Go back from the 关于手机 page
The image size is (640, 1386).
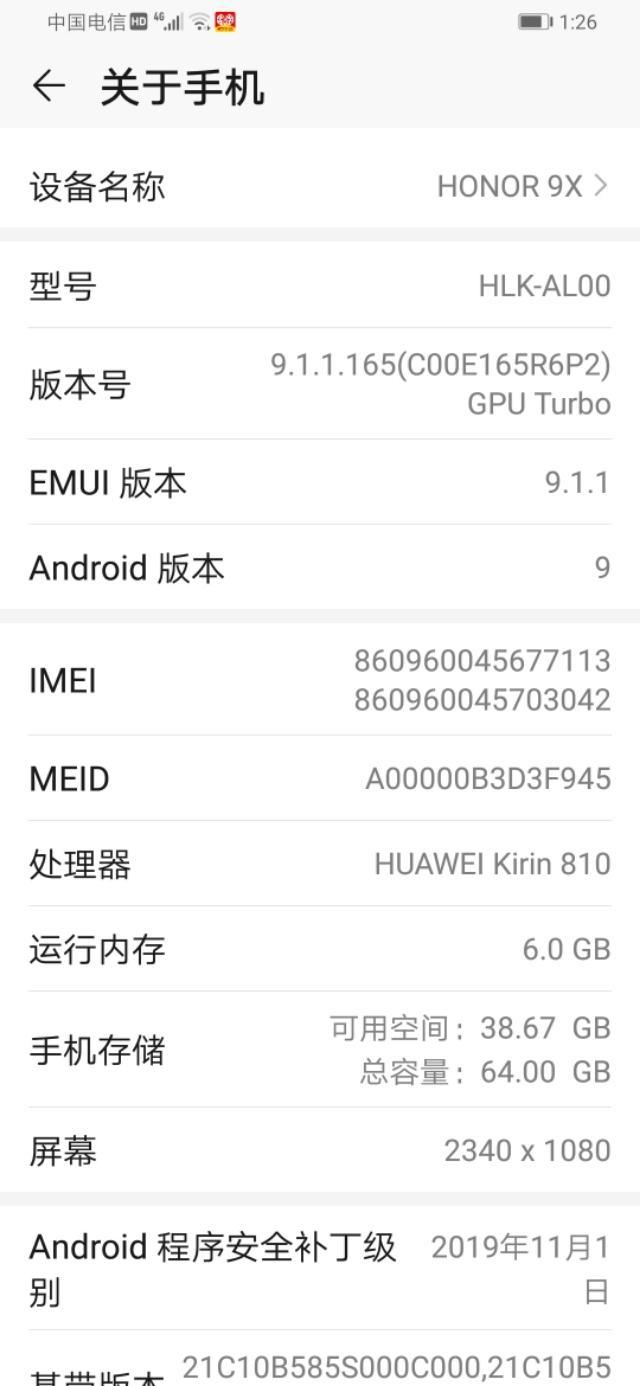48,87
